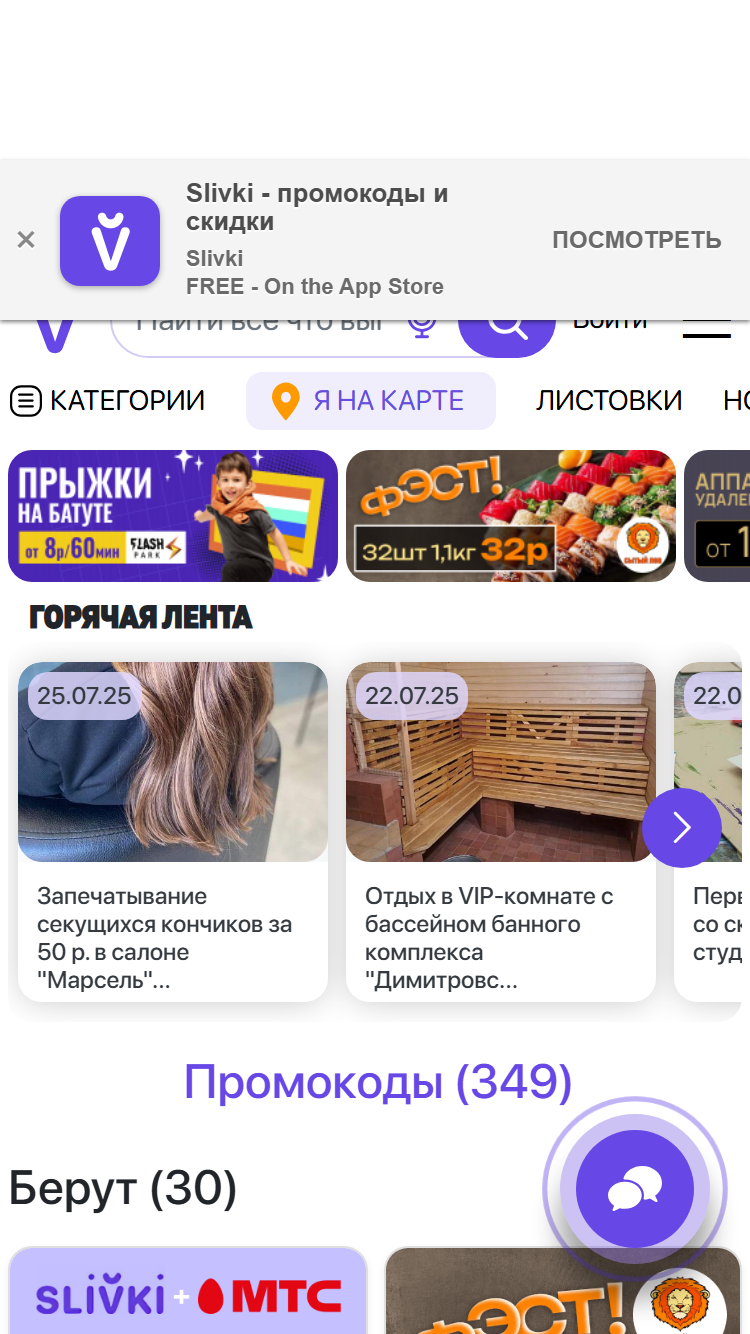Open the hamburger menu
The width and height of the screenshot is (750, 1334).
706,328
